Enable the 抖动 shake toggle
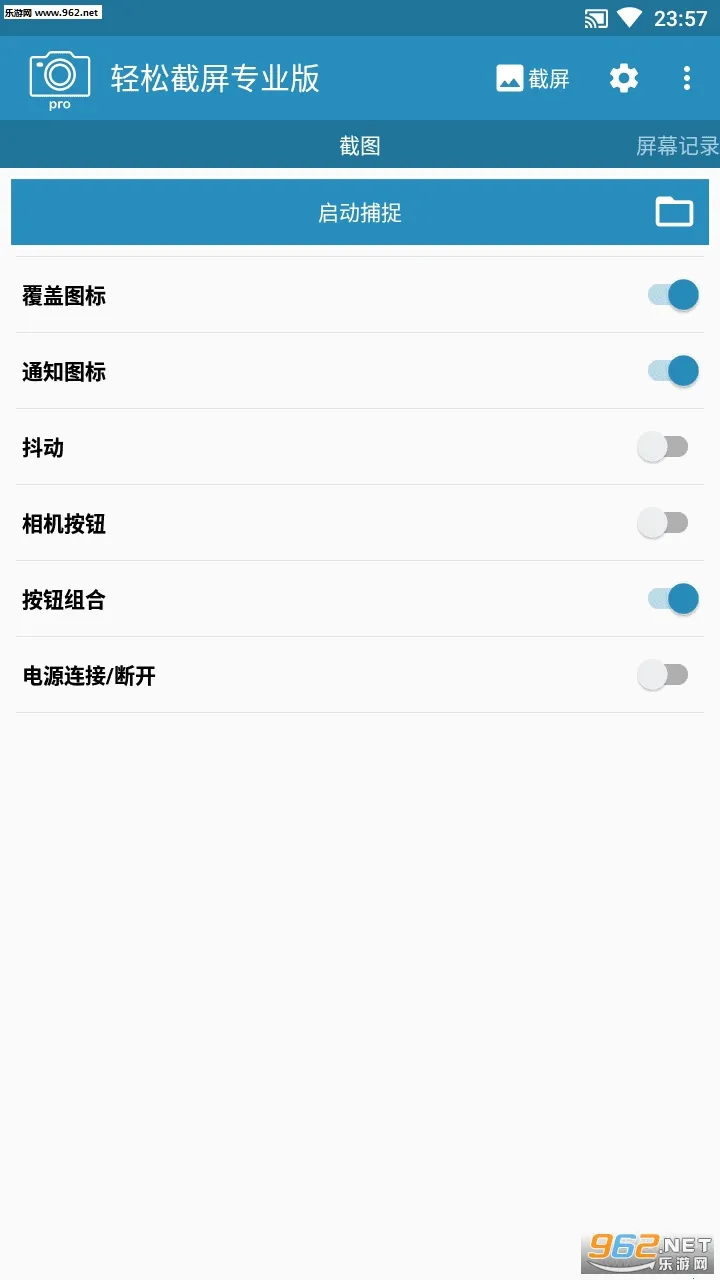 pos(663,446)
